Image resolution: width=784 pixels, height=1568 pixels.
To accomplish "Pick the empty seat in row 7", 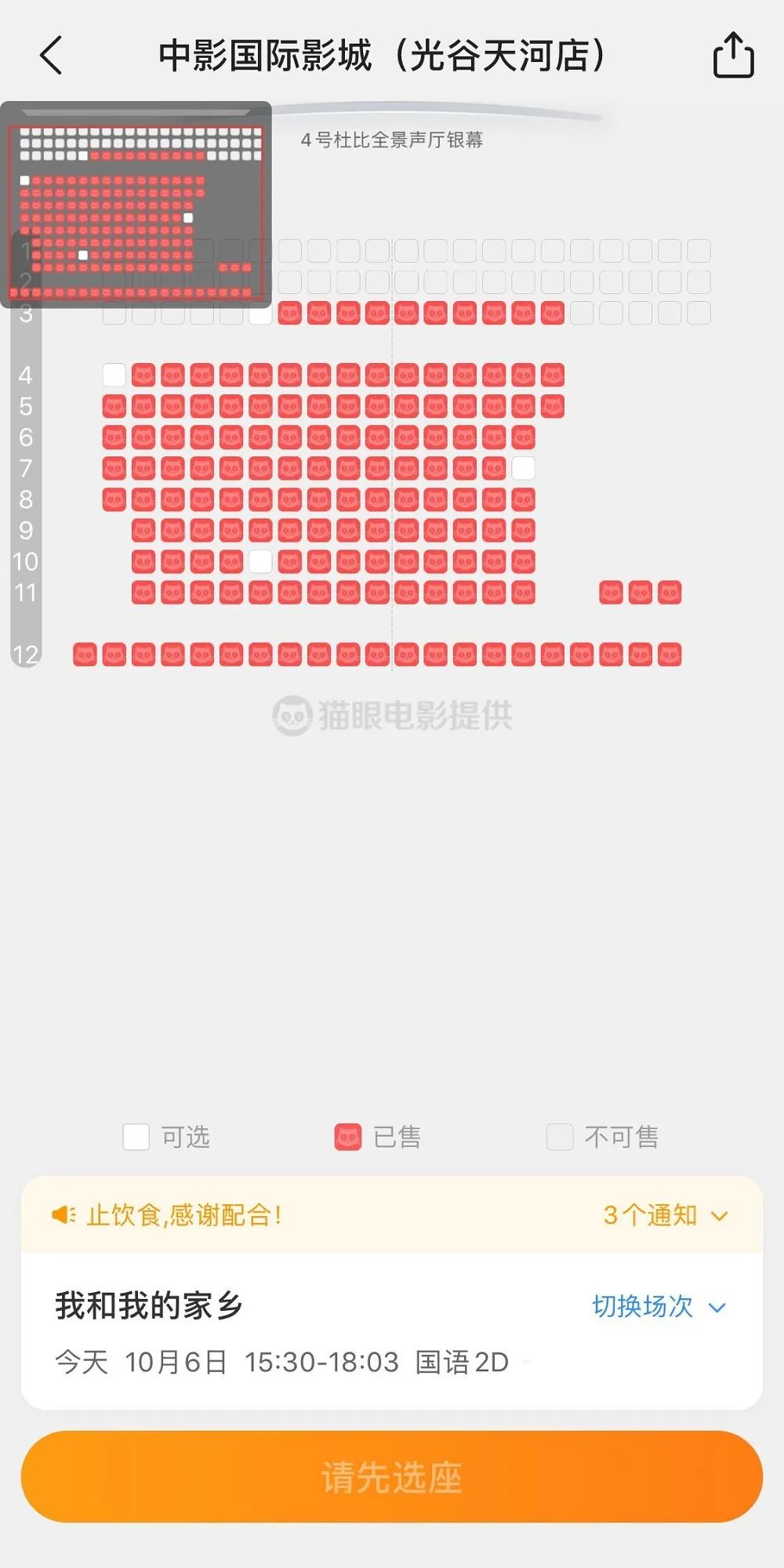I will tap(523, 468).
